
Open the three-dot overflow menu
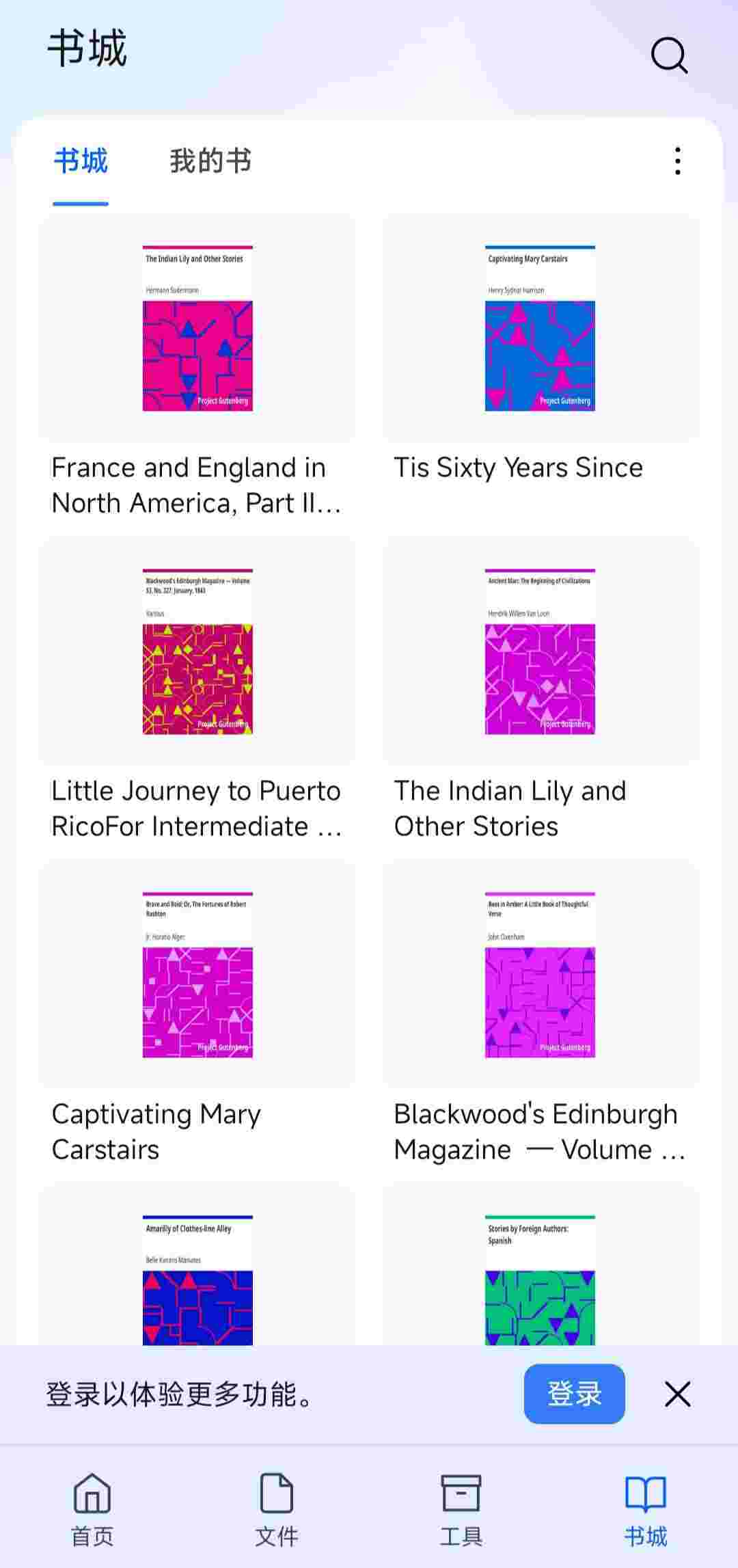[x=677, y=161]
